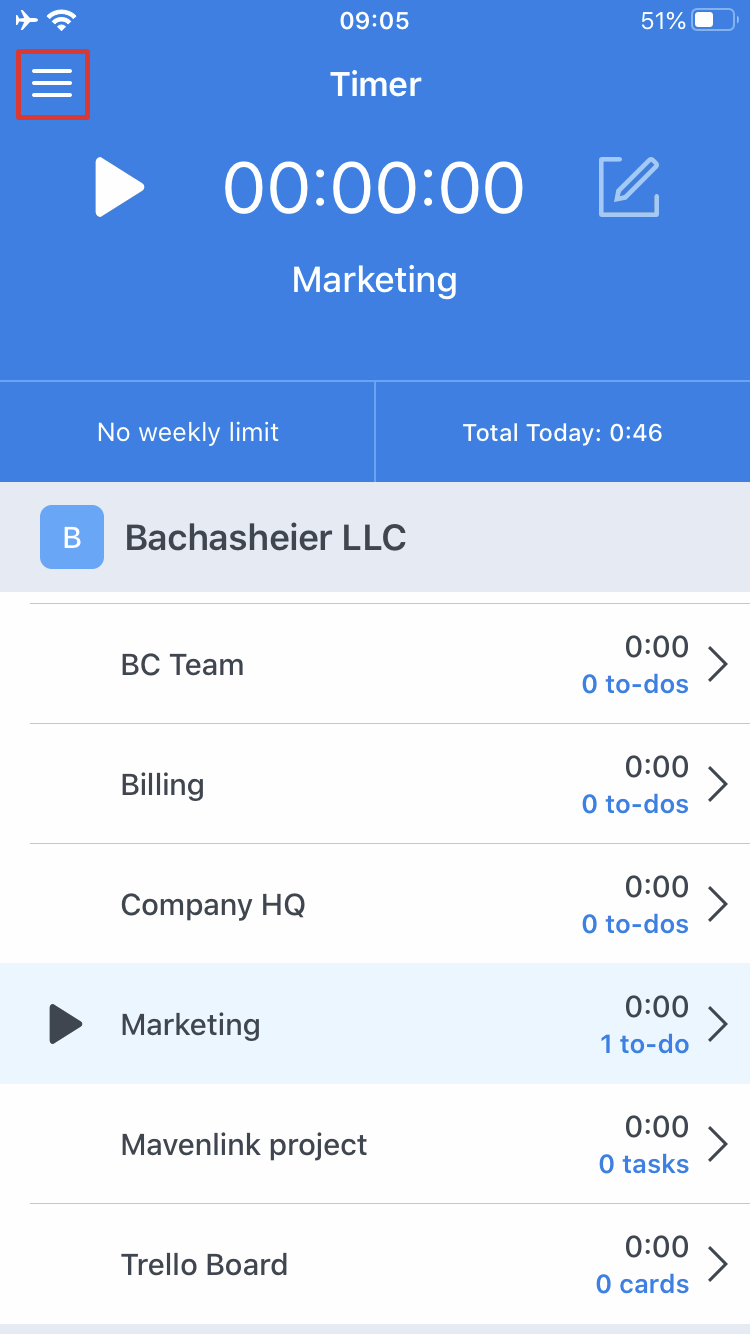Image resolution: width=750 pixels, height=1334 pixels.
Task: Start the timer with the large play button
Action: coord(119,187)
